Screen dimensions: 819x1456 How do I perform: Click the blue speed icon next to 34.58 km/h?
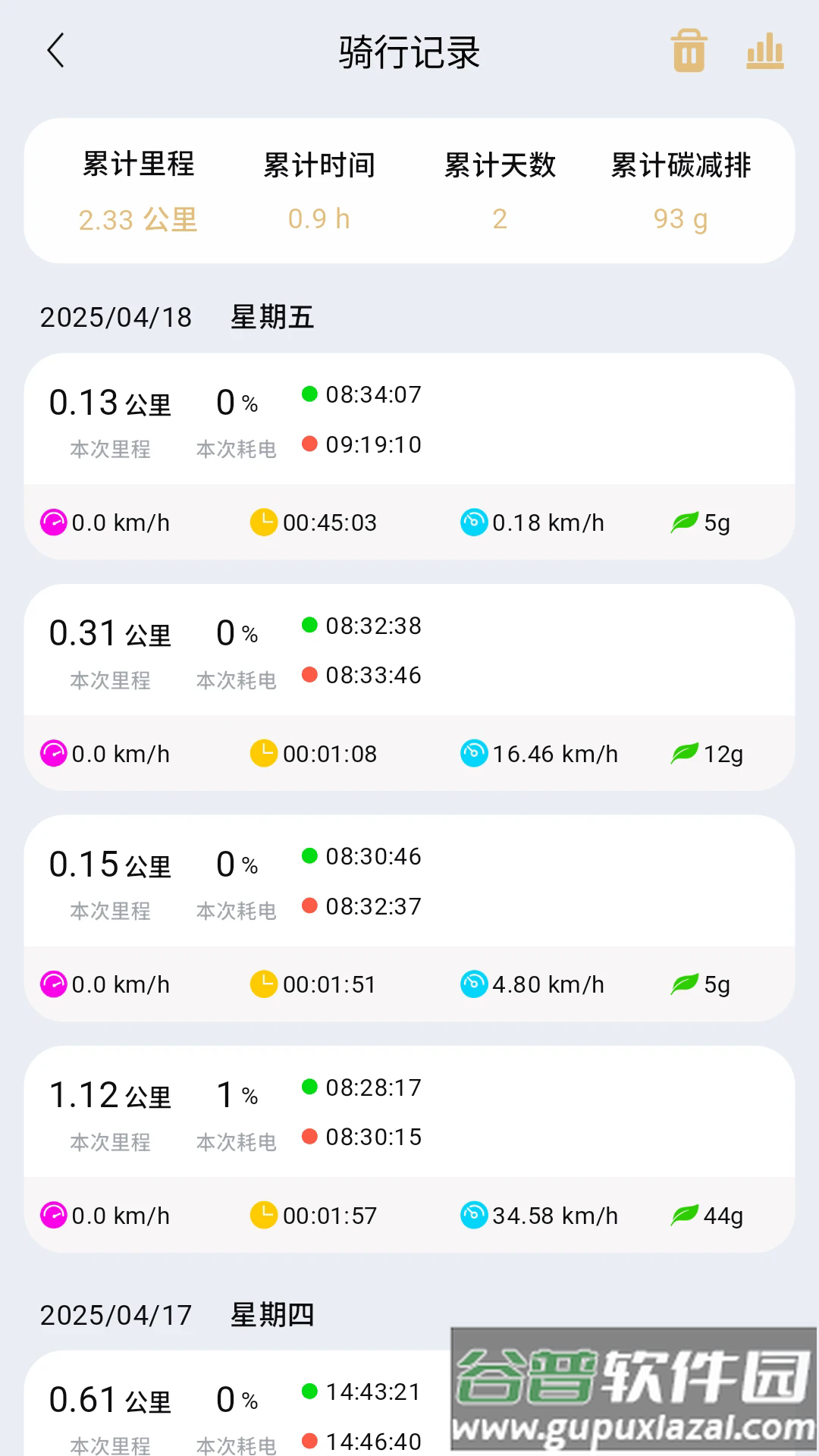coord(474,1215)
